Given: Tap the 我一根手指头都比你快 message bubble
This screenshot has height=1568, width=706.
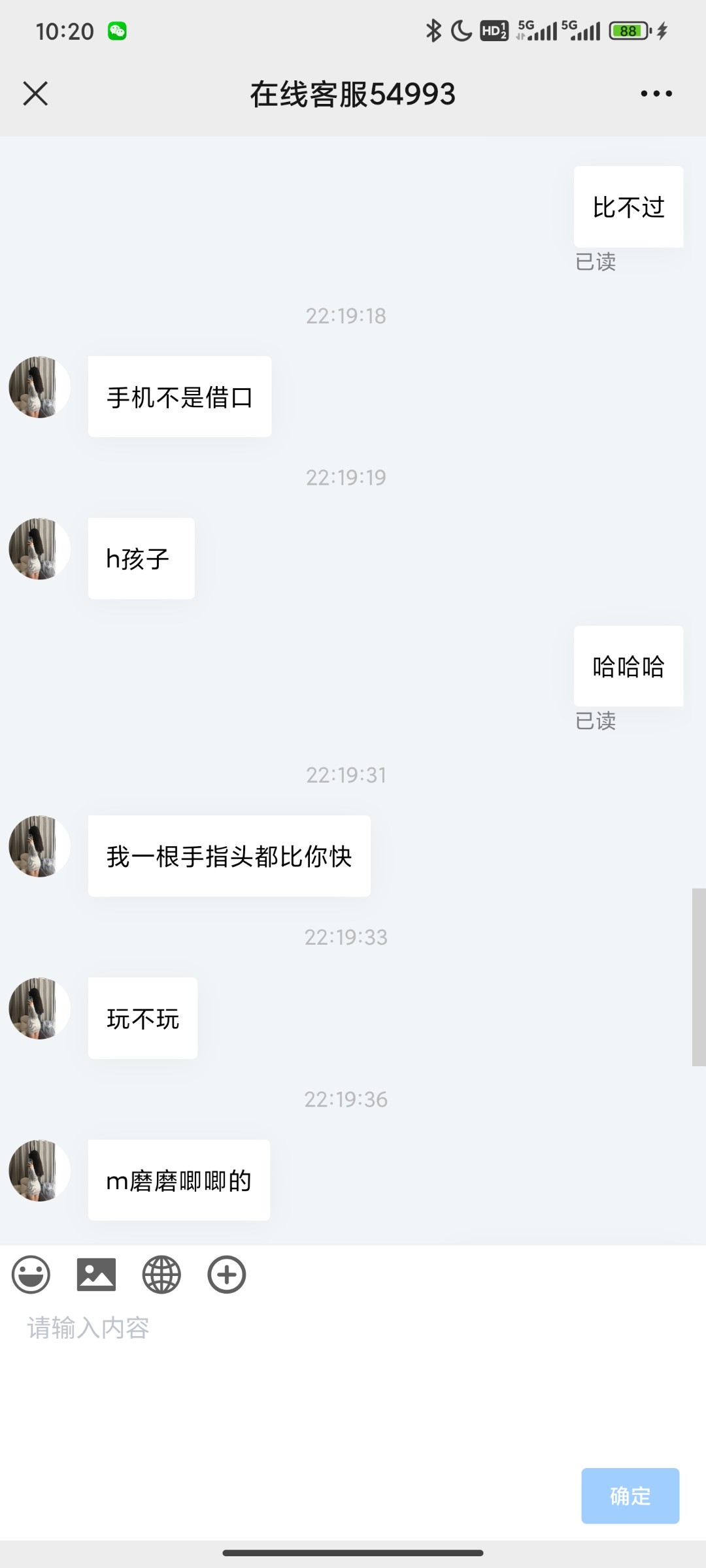Looking at the screenshot, I should coord(229,856).
